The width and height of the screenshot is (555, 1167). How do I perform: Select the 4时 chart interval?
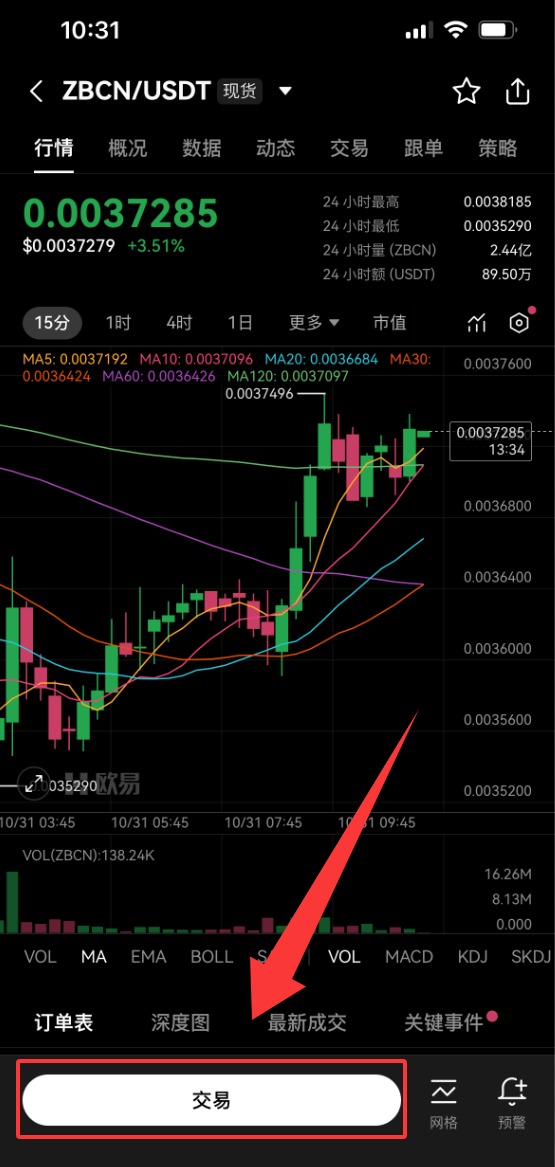[179, 322]
